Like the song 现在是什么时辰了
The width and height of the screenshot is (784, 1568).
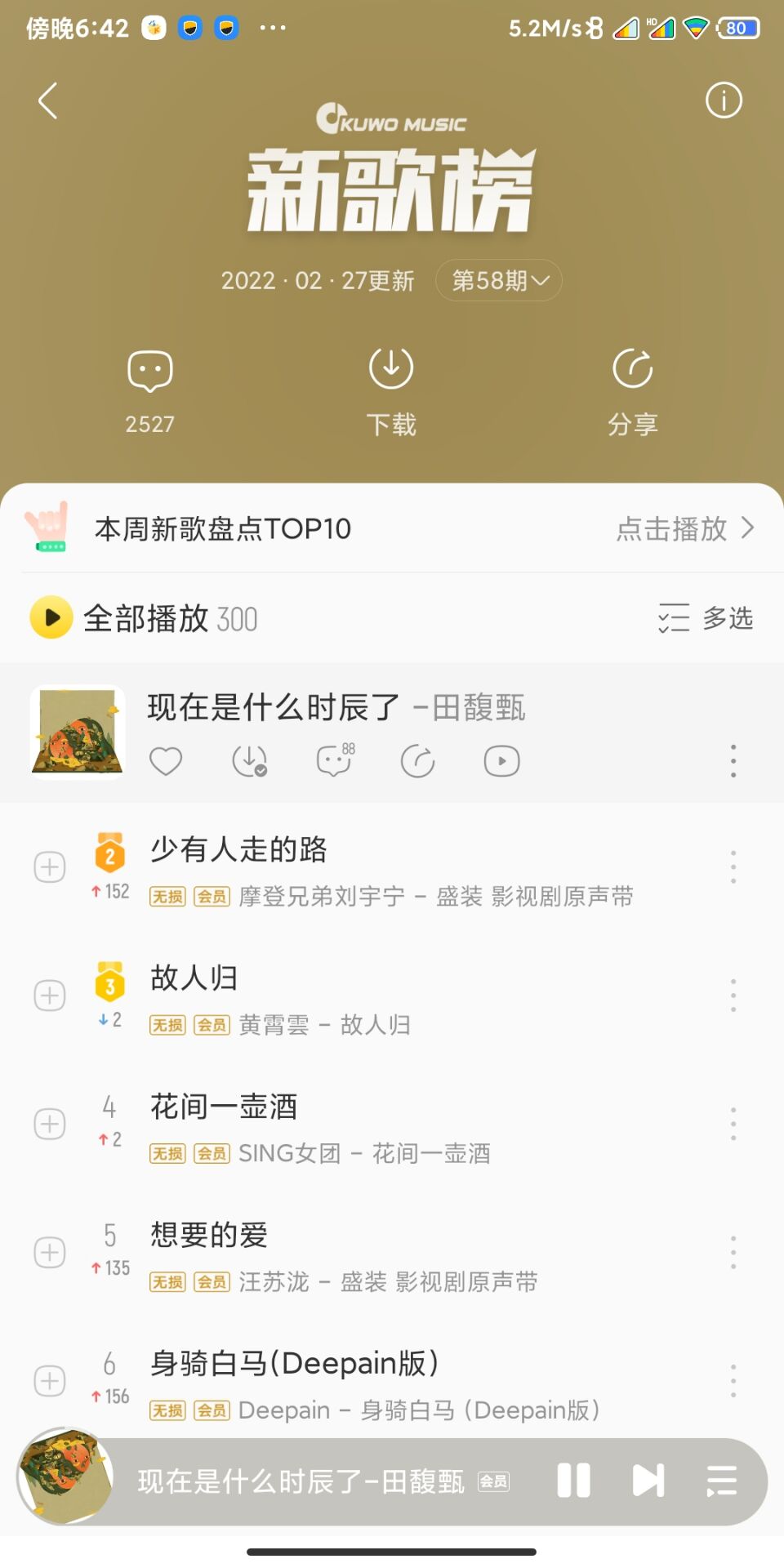(x=166, y=761)
